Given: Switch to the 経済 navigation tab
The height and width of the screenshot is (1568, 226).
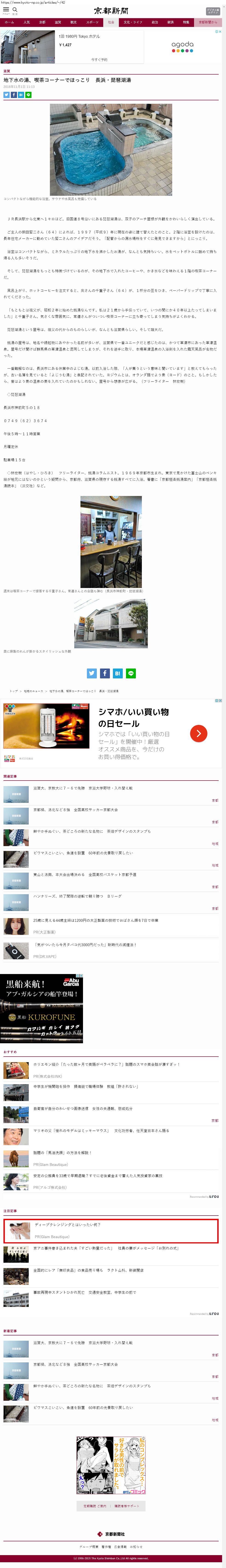Looking at the screenshot, I should (170, 22).
